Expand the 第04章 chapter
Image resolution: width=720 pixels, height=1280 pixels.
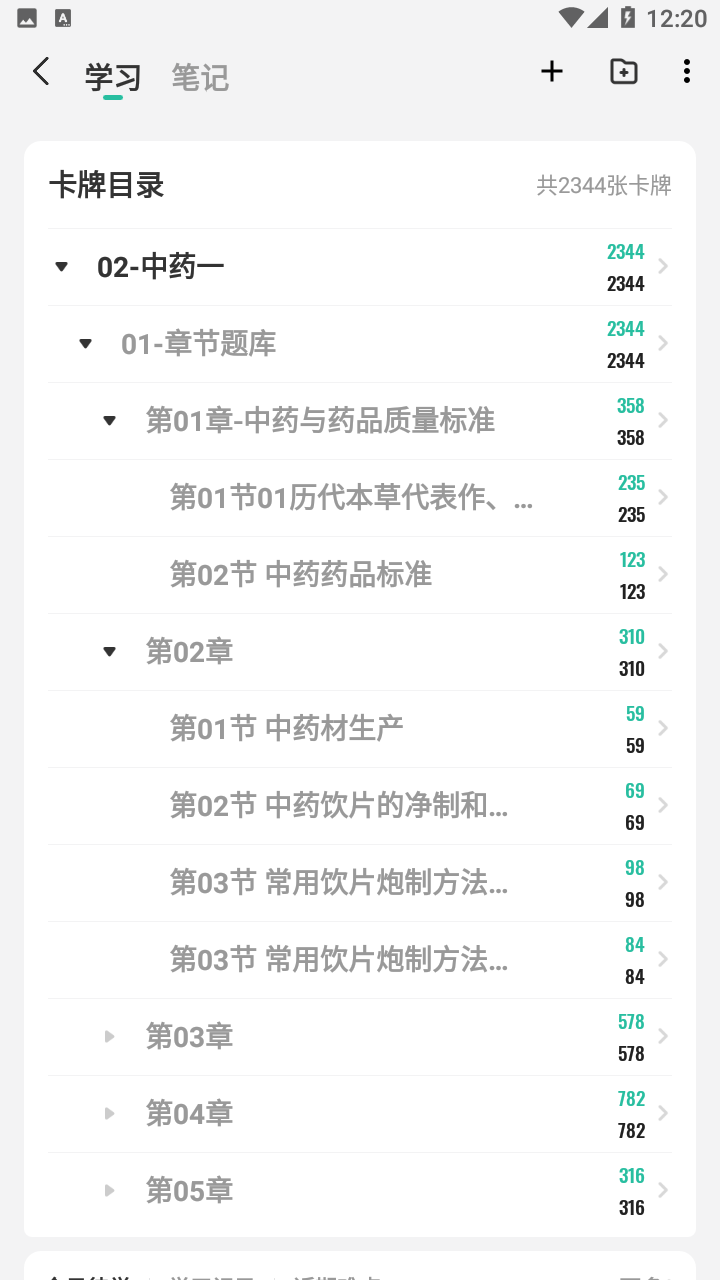tap(110, 1114)
